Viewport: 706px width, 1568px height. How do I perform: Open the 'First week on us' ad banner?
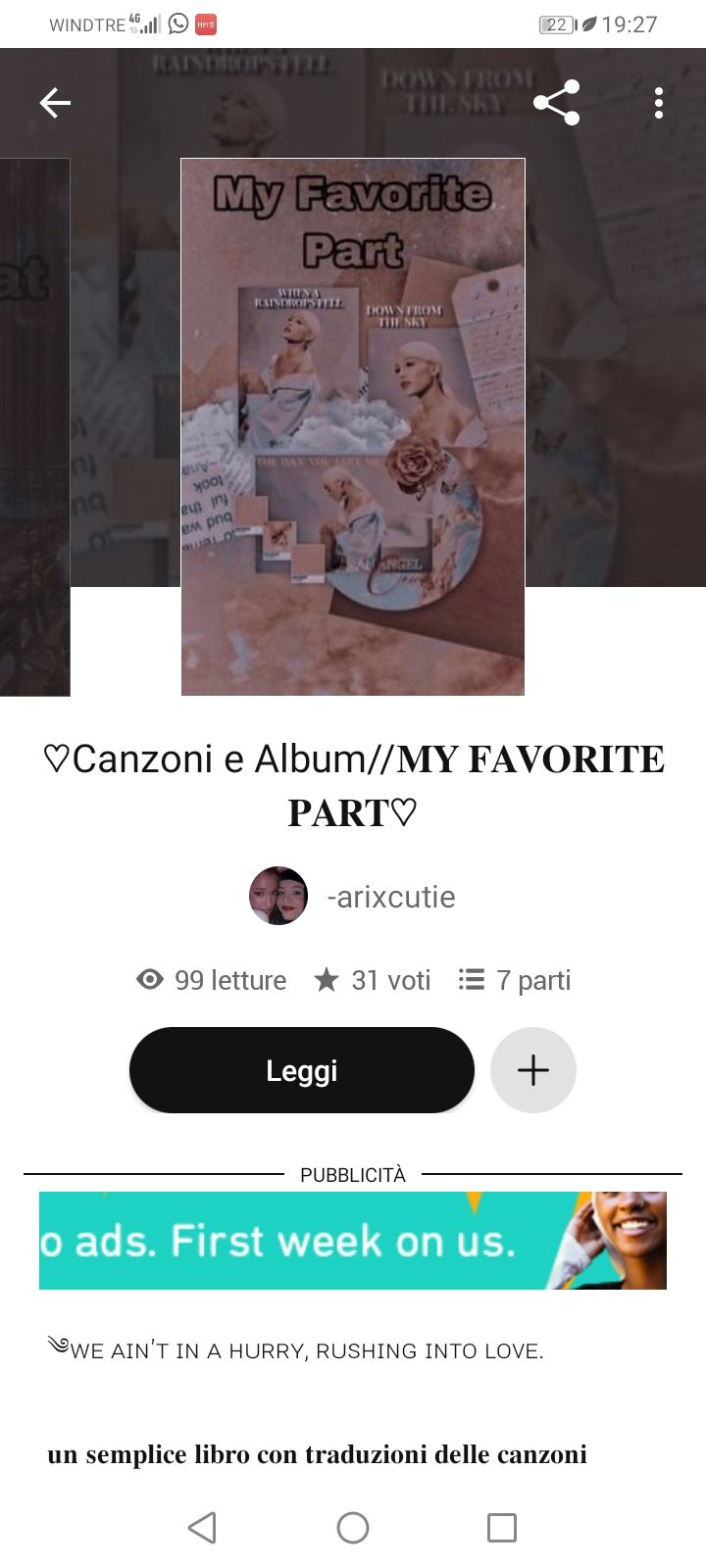353,1241
